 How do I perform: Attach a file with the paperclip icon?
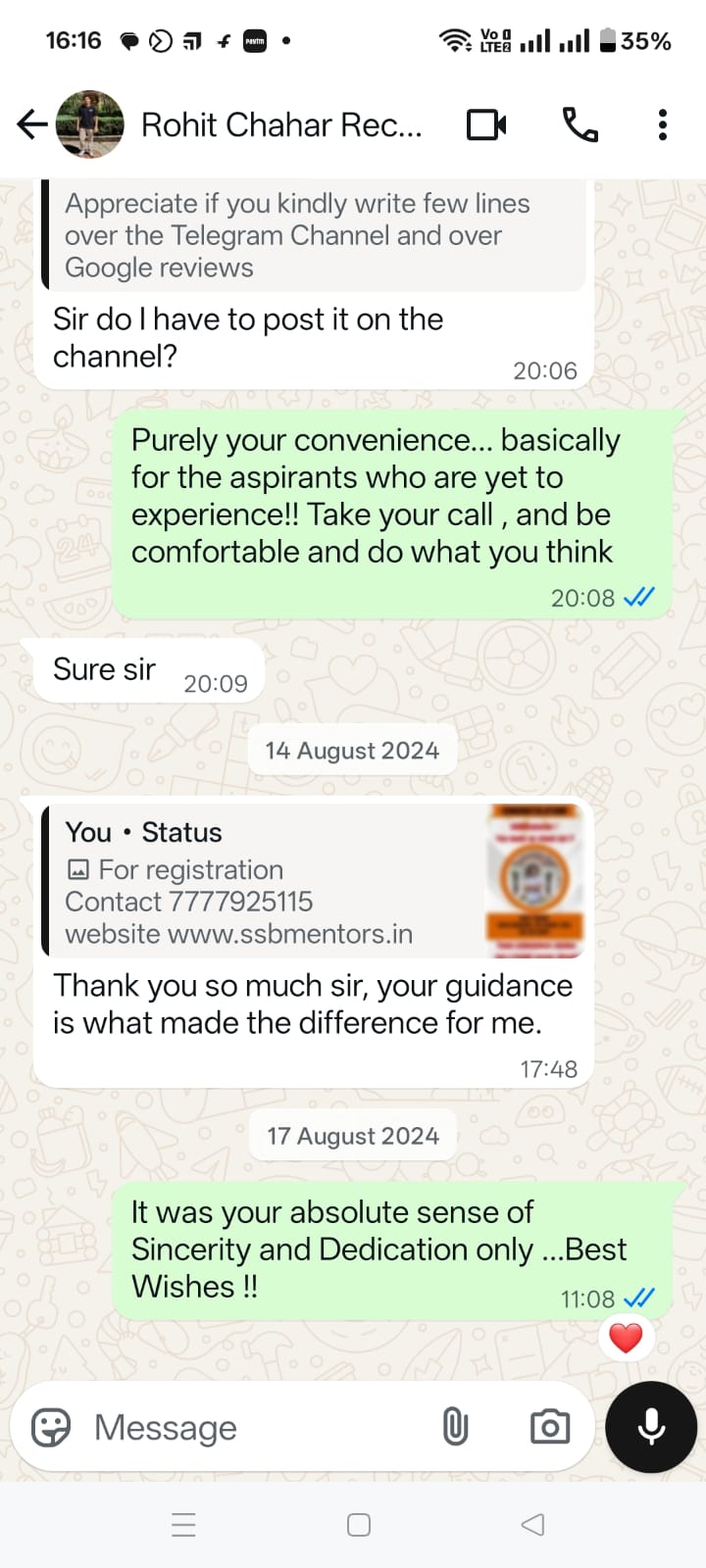(455, 1427)
